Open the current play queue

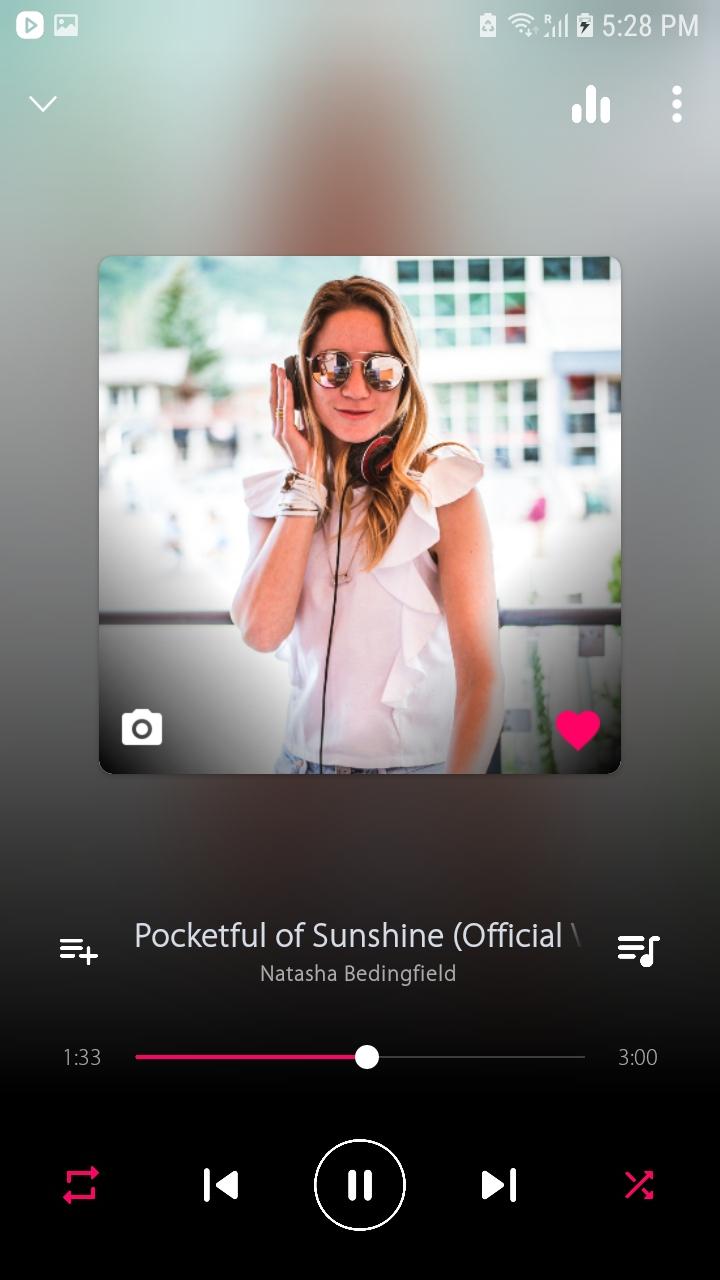point(638,950)
